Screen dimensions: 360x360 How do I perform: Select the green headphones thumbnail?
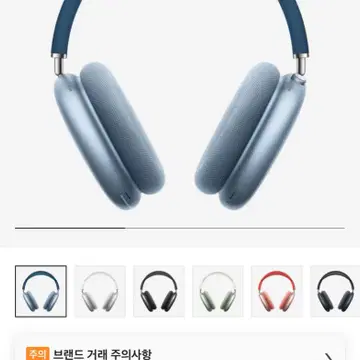pos(218,291)
